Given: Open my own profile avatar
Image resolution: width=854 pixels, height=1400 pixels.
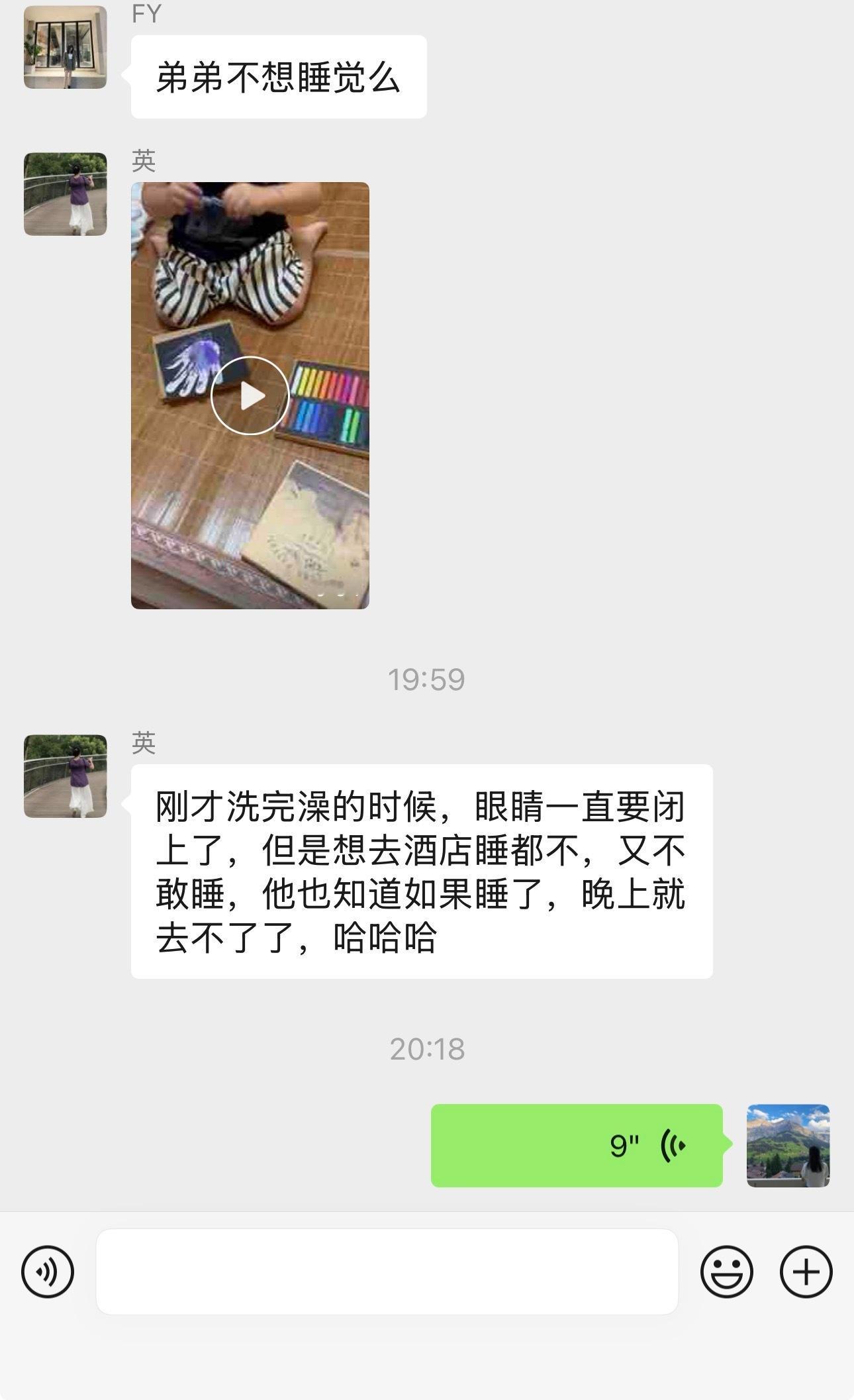Looking at the screenshot, I should (788, 1146).
